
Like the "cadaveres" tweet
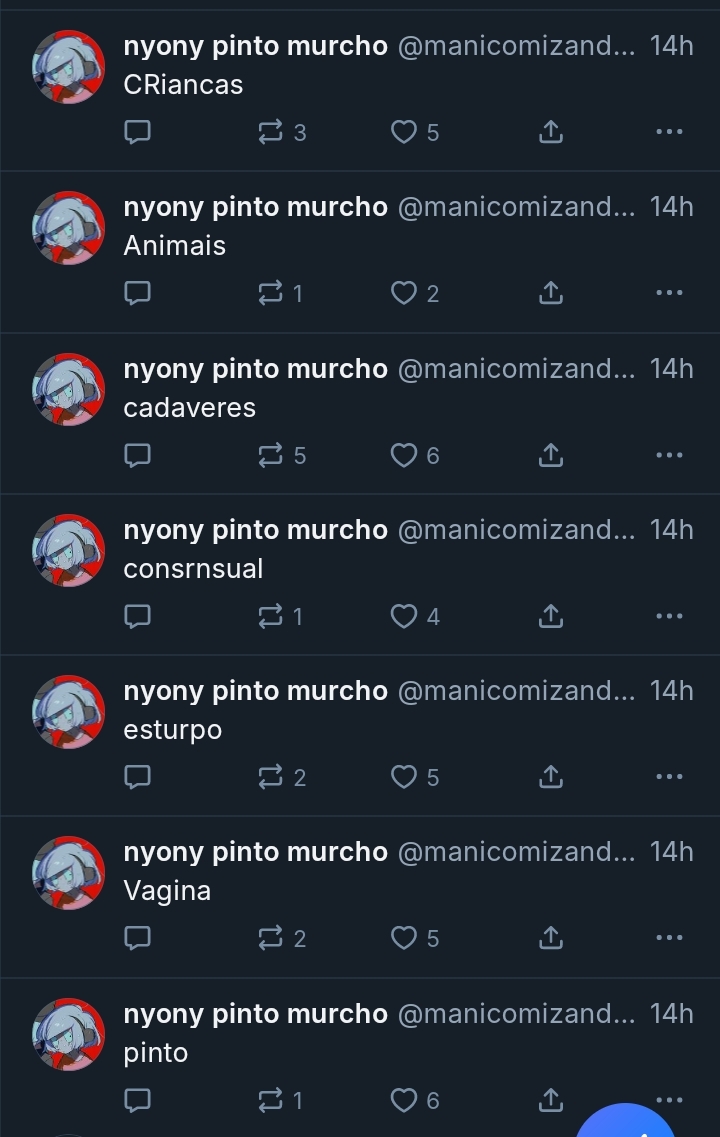(403, 455)
